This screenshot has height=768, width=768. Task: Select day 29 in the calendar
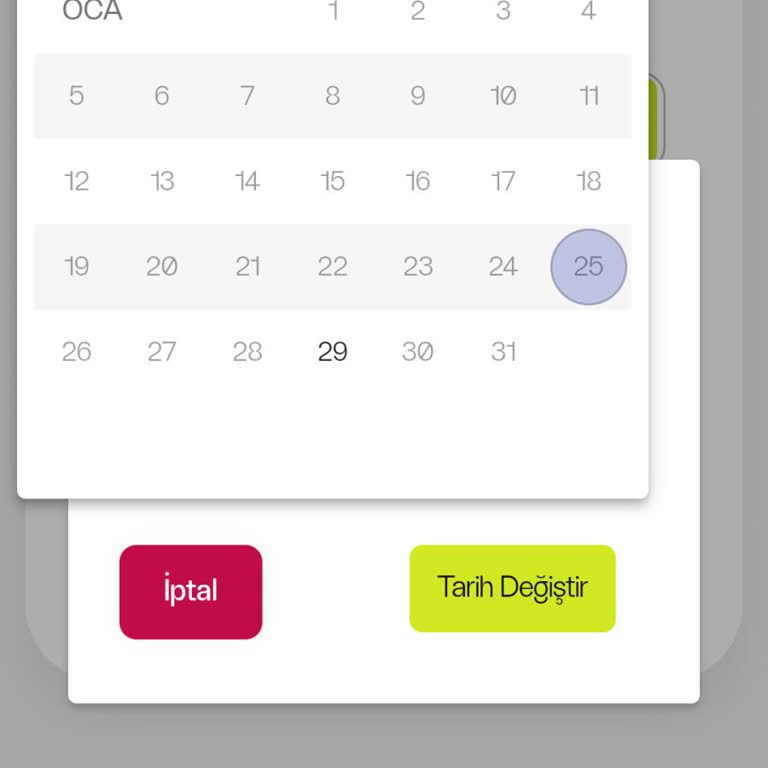332,352
